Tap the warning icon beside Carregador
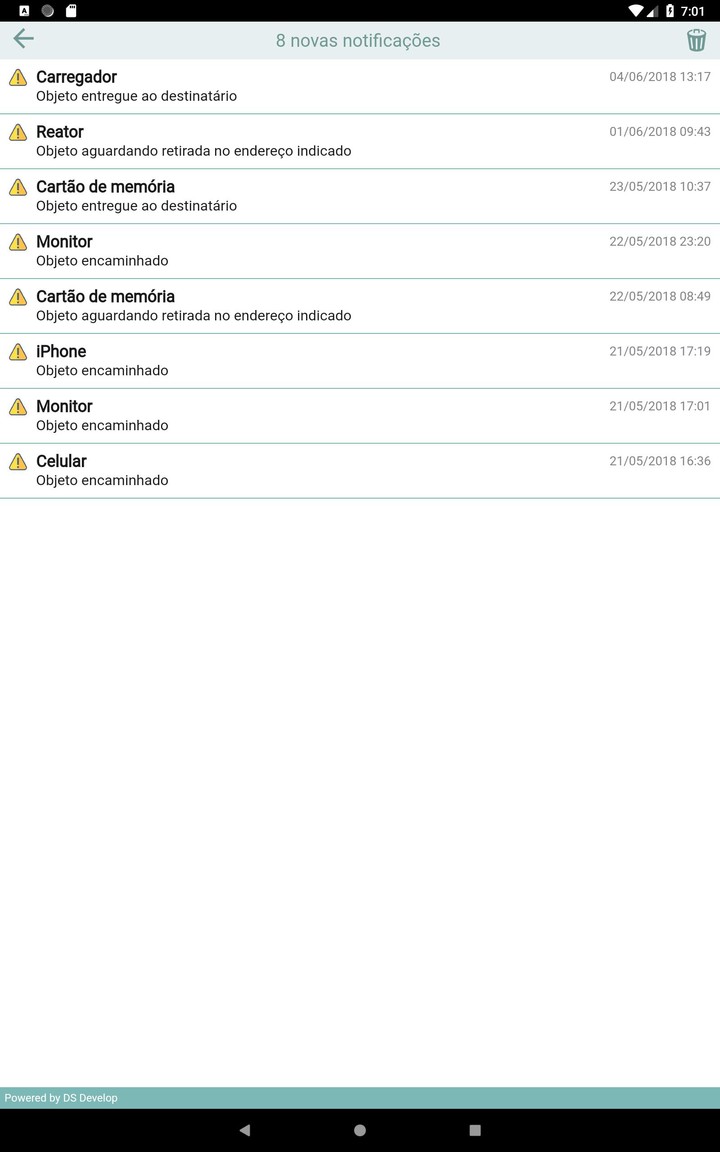Screen dimensions: 720x1152 (x=17, y=76)
